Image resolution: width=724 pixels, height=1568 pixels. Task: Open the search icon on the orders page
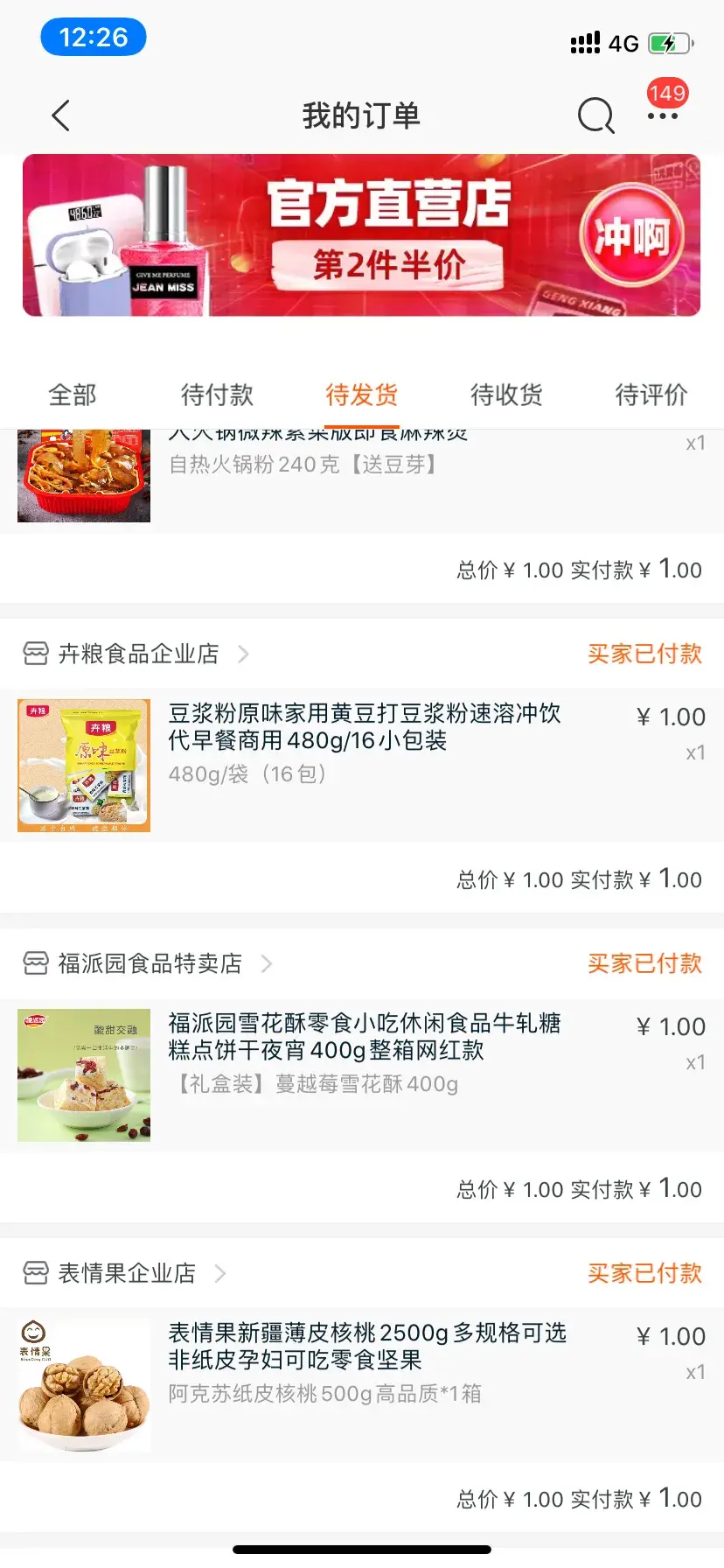[595, 115]
